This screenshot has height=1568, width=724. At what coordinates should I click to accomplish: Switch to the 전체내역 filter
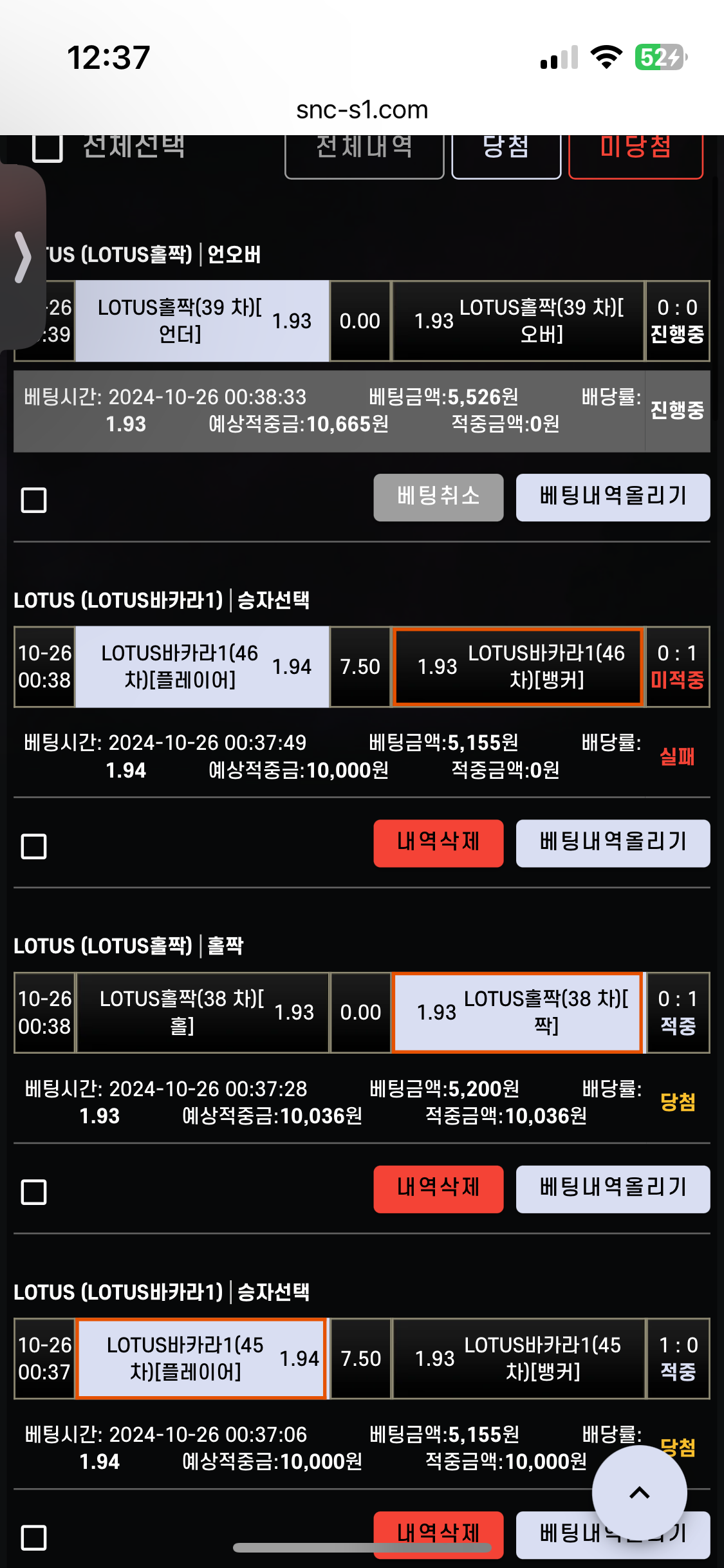click(x=364, y=155)
